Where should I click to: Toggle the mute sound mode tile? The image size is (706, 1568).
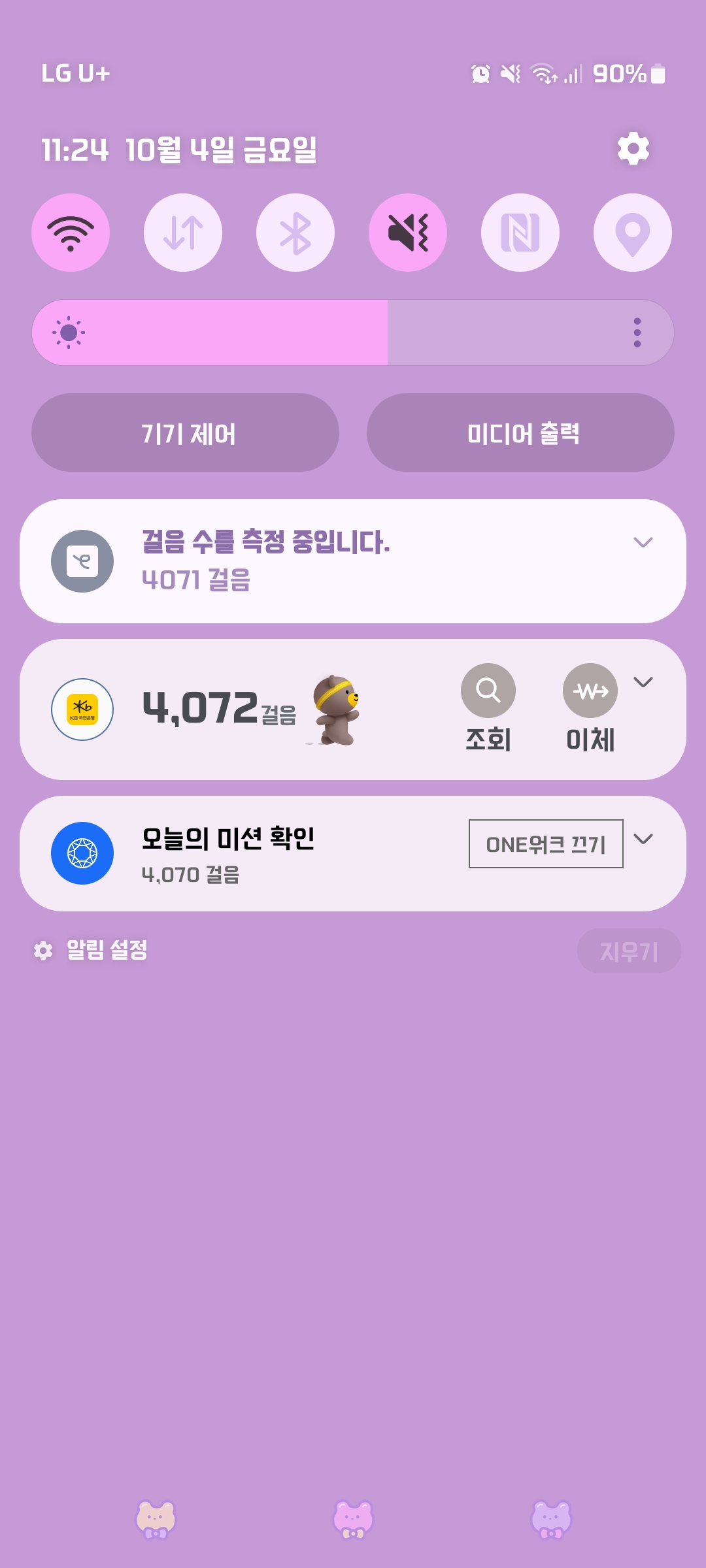[x=408, y=233]
